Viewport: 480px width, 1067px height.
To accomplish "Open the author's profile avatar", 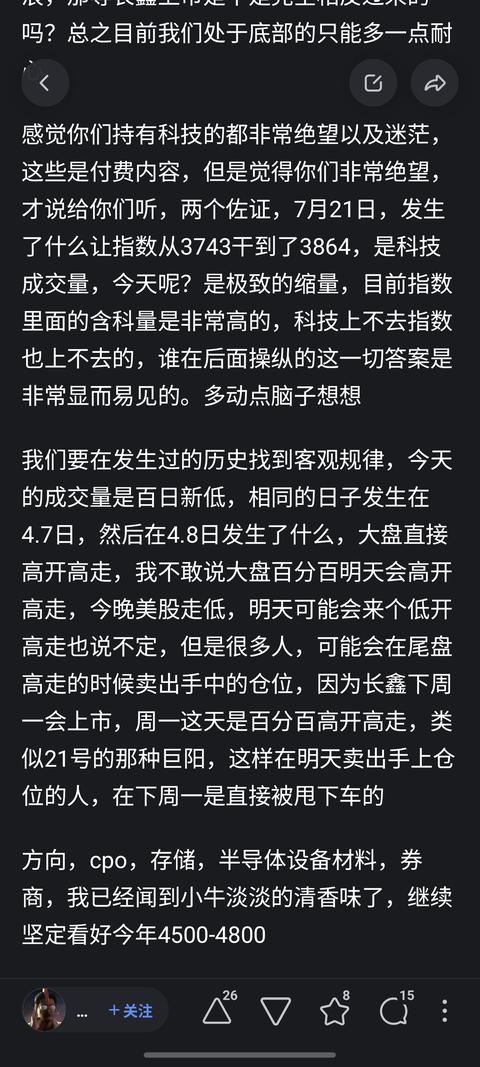I will [x=44, y=1010].
